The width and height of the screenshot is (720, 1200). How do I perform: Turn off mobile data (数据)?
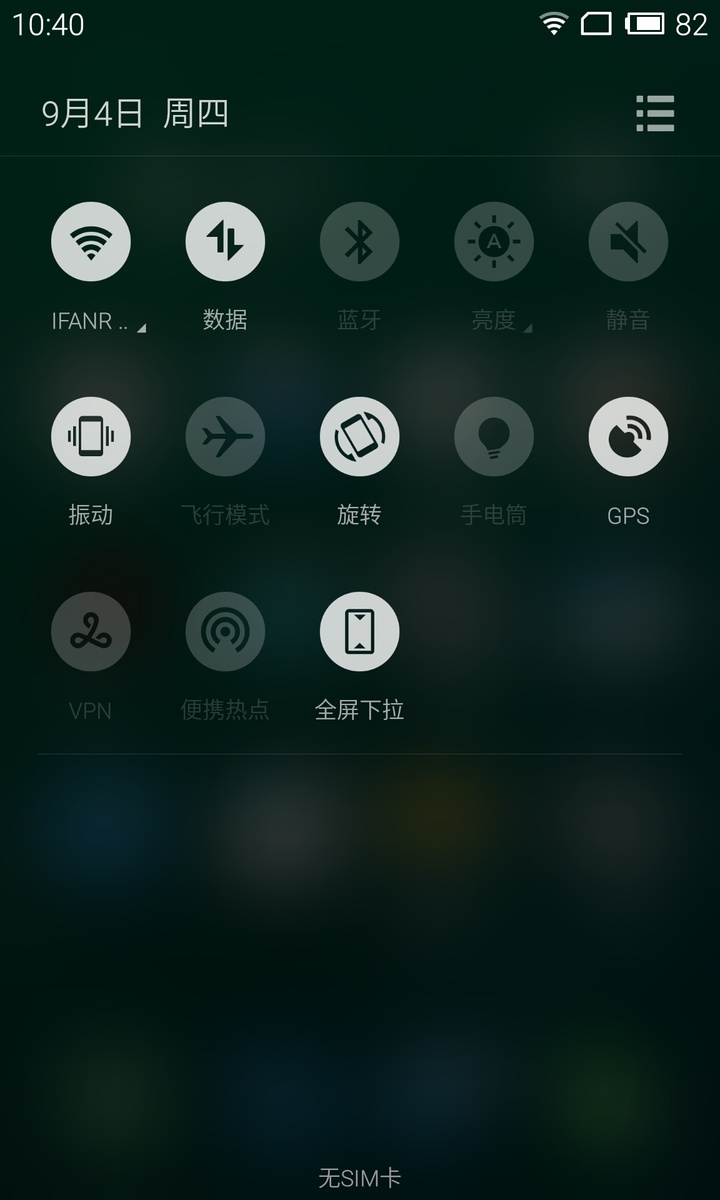point(225,242)
